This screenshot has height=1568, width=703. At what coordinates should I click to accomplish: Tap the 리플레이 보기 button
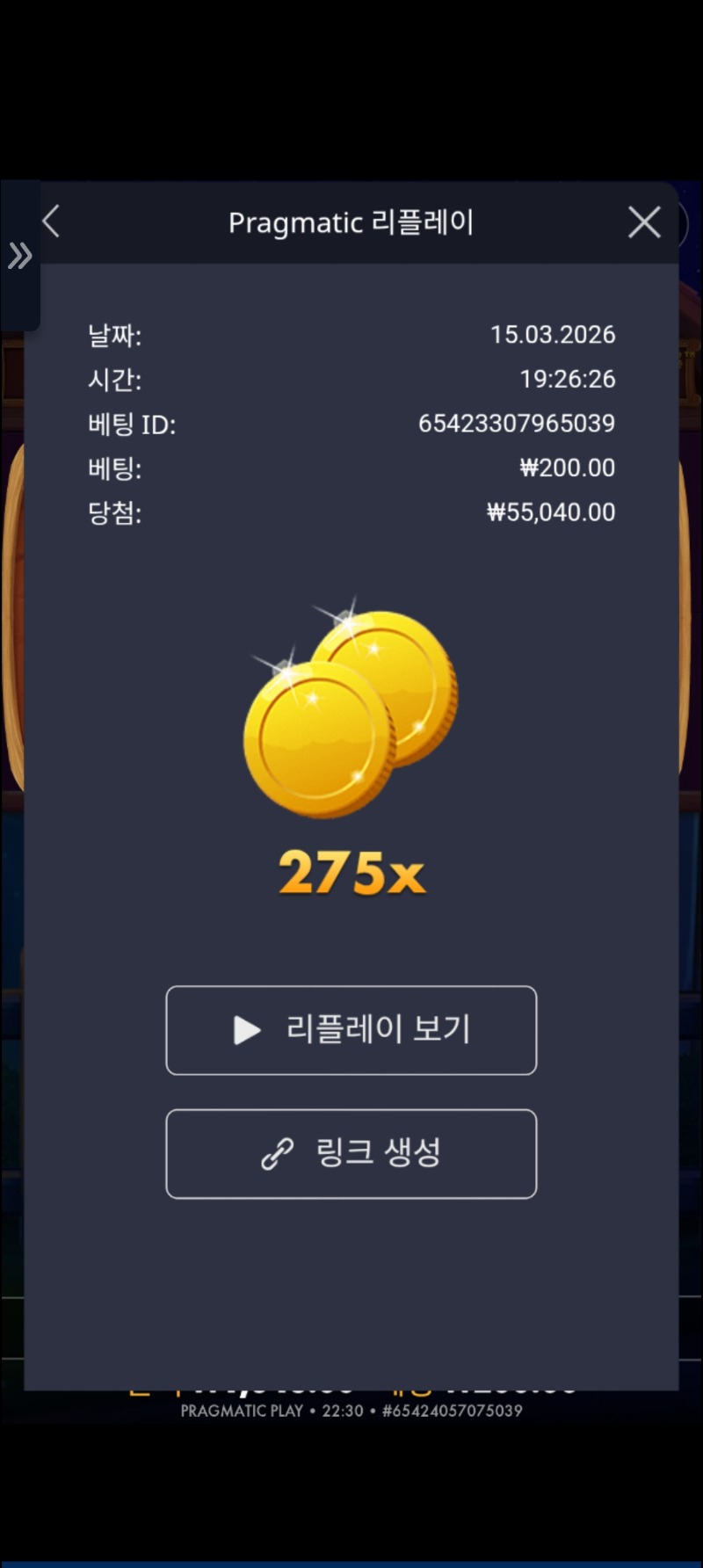point(351,1030)
